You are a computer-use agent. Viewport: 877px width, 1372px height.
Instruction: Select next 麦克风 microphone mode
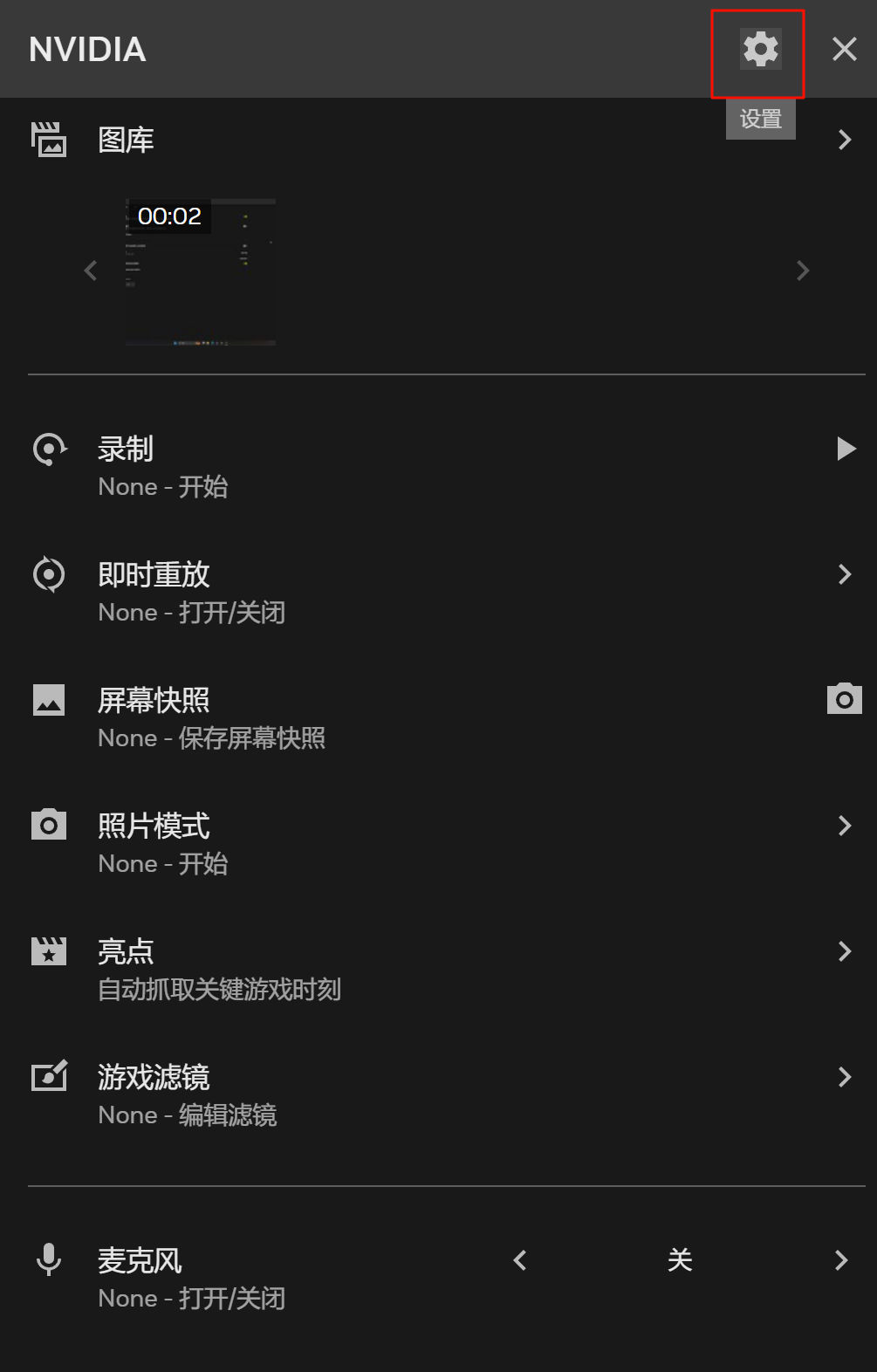coord(841,1260)
